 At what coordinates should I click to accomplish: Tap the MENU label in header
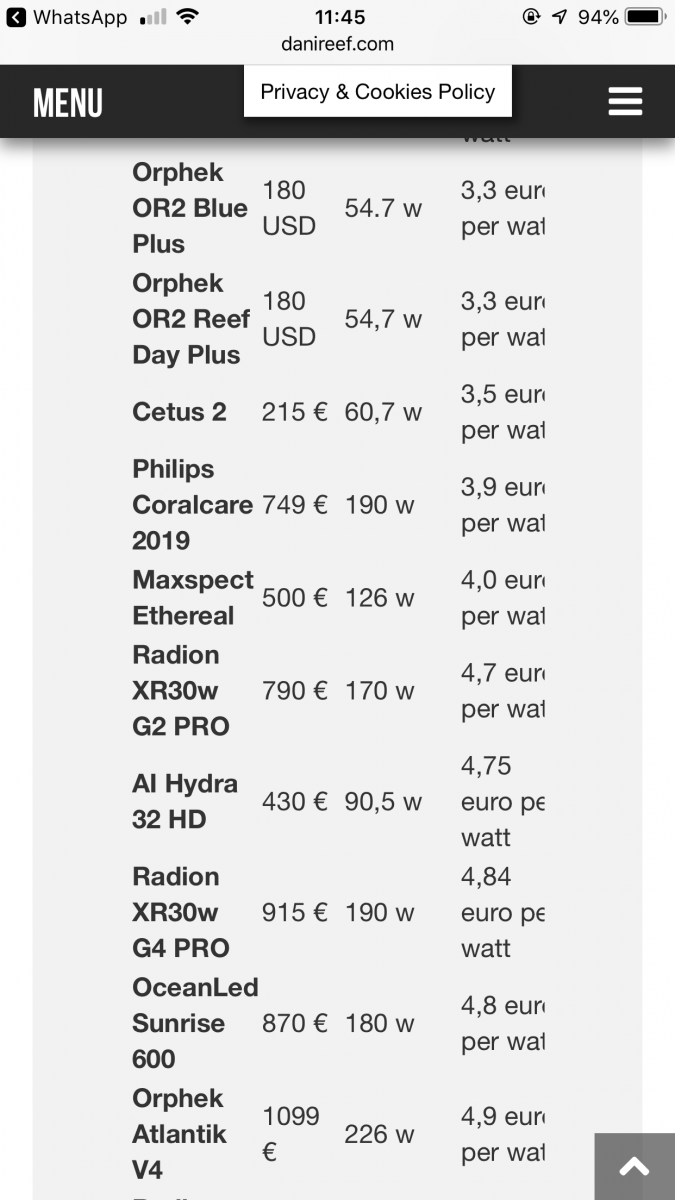[x=68, y=103]
